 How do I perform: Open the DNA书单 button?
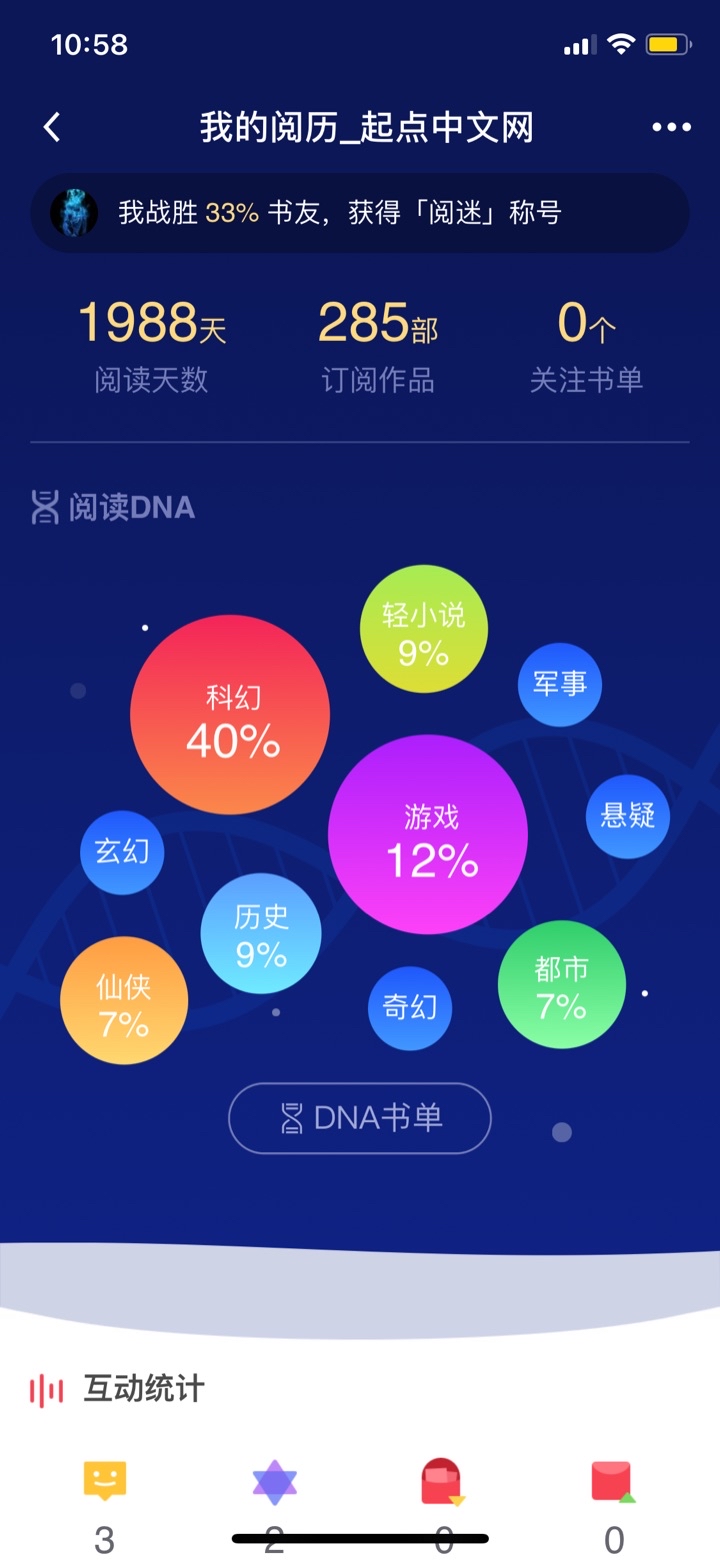click(x=360, y=1118)
